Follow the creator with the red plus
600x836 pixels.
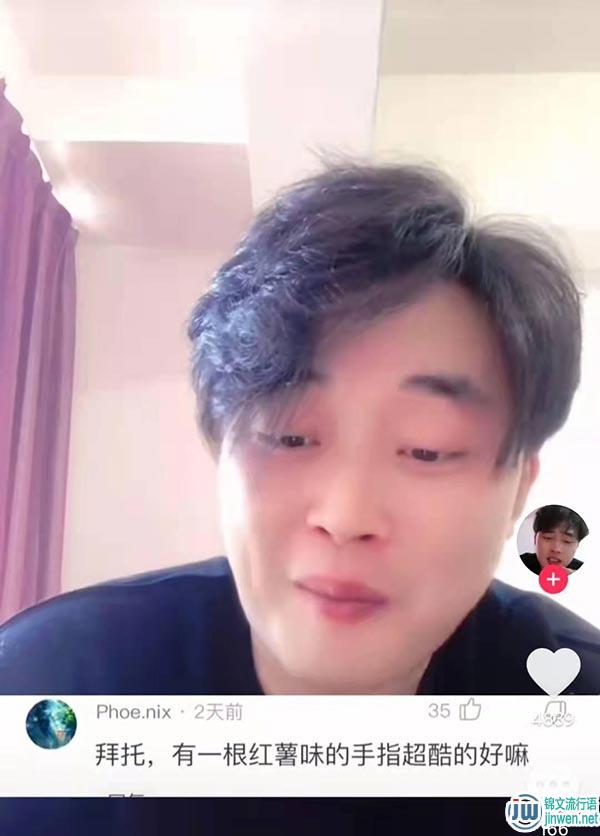click(x=552, y=578)
